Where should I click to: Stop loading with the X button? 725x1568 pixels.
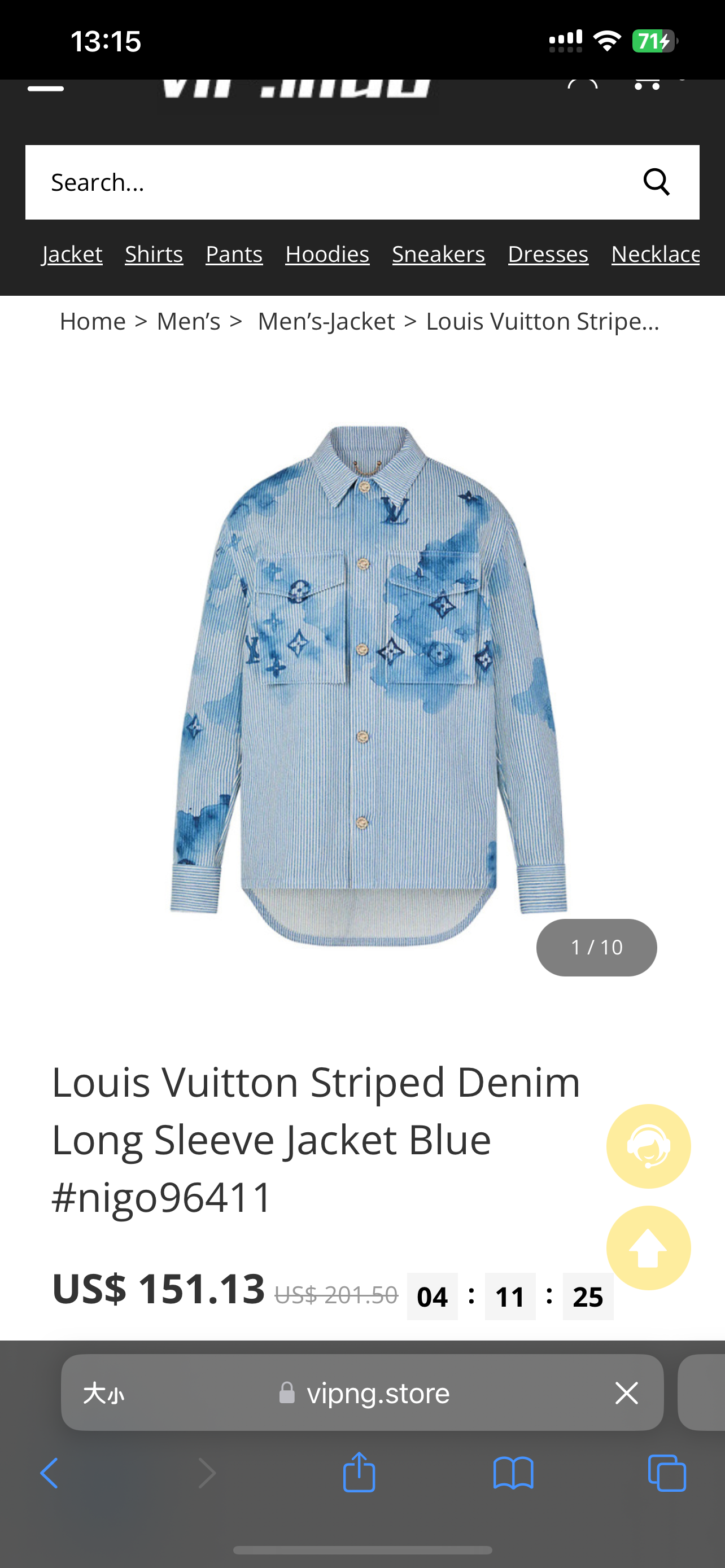click(x=626, y=1392)
